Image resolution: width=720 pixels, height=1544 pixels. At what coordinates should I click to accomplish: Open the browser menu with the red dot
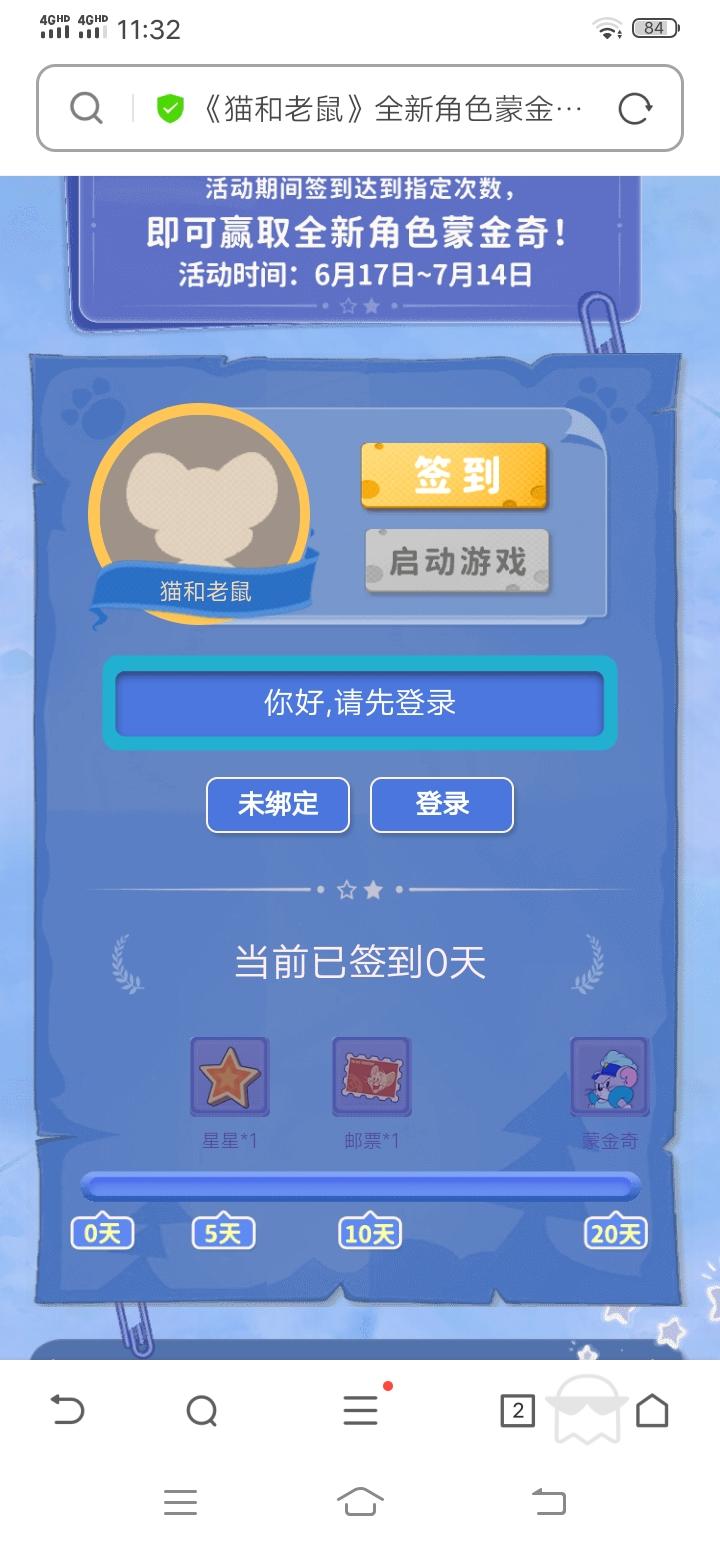click(x=360, y=1411)
